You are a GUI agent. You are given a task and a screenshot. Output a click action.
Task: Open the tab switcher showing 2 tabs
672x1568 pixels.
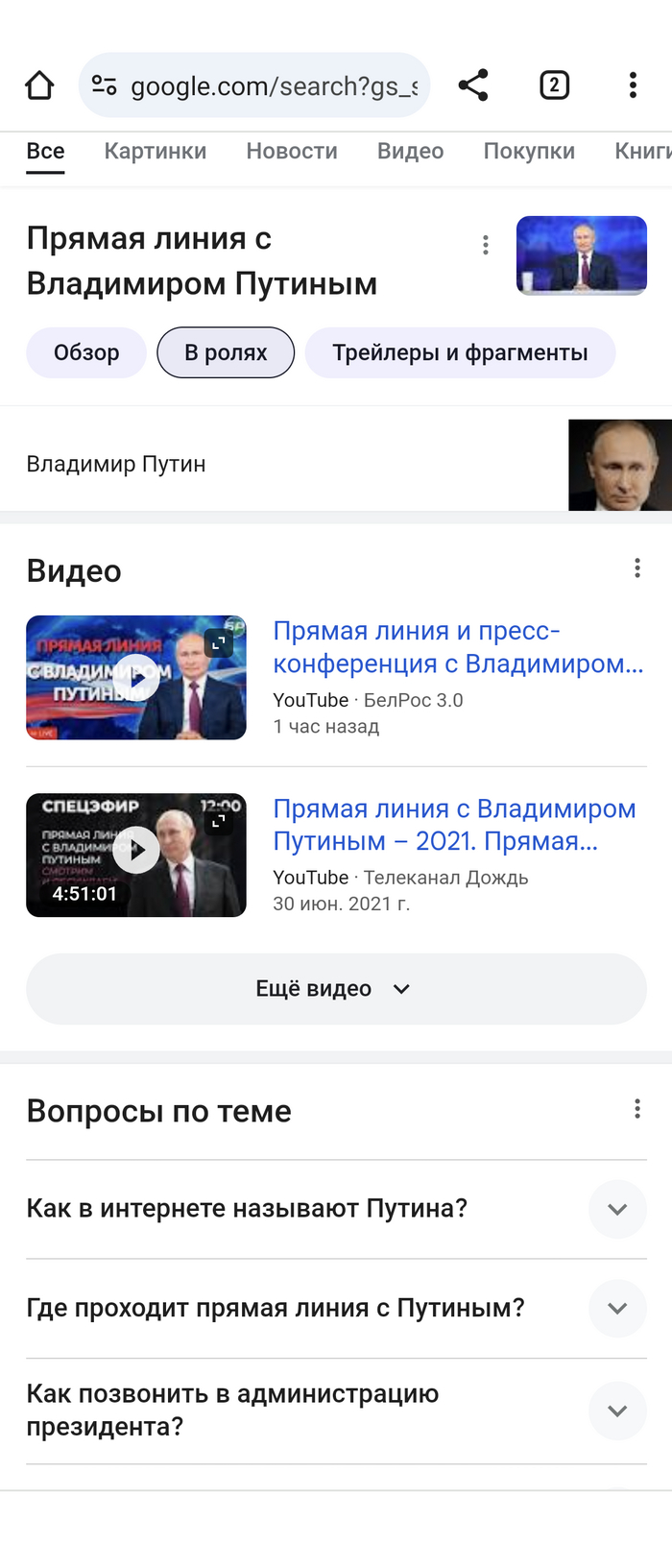[554, 85]
